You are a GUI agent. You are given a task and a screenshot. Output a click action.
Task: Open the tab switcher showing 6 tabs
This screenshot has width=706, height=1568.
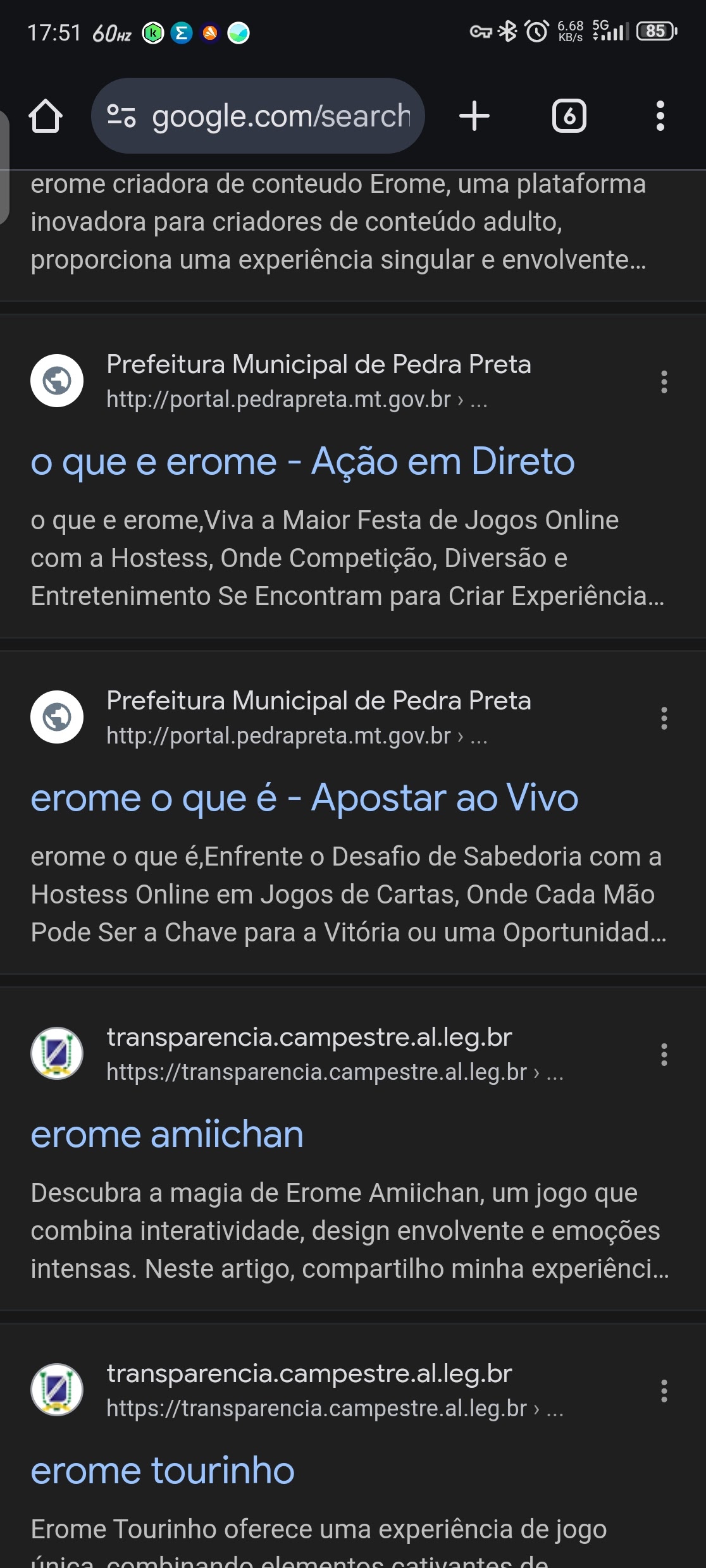point(569,116)
